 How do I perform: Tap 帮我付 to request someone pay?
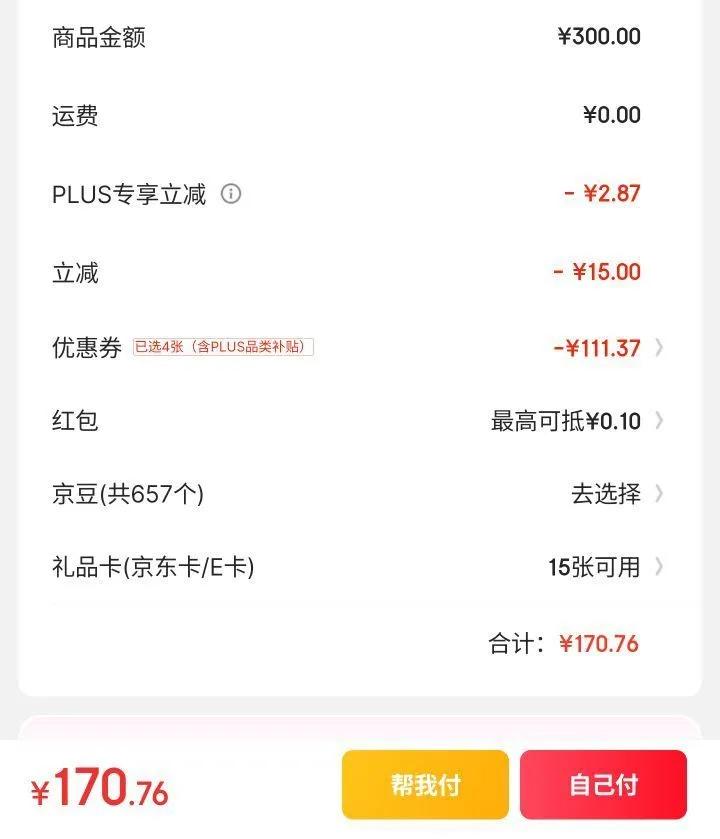point(426,785)
